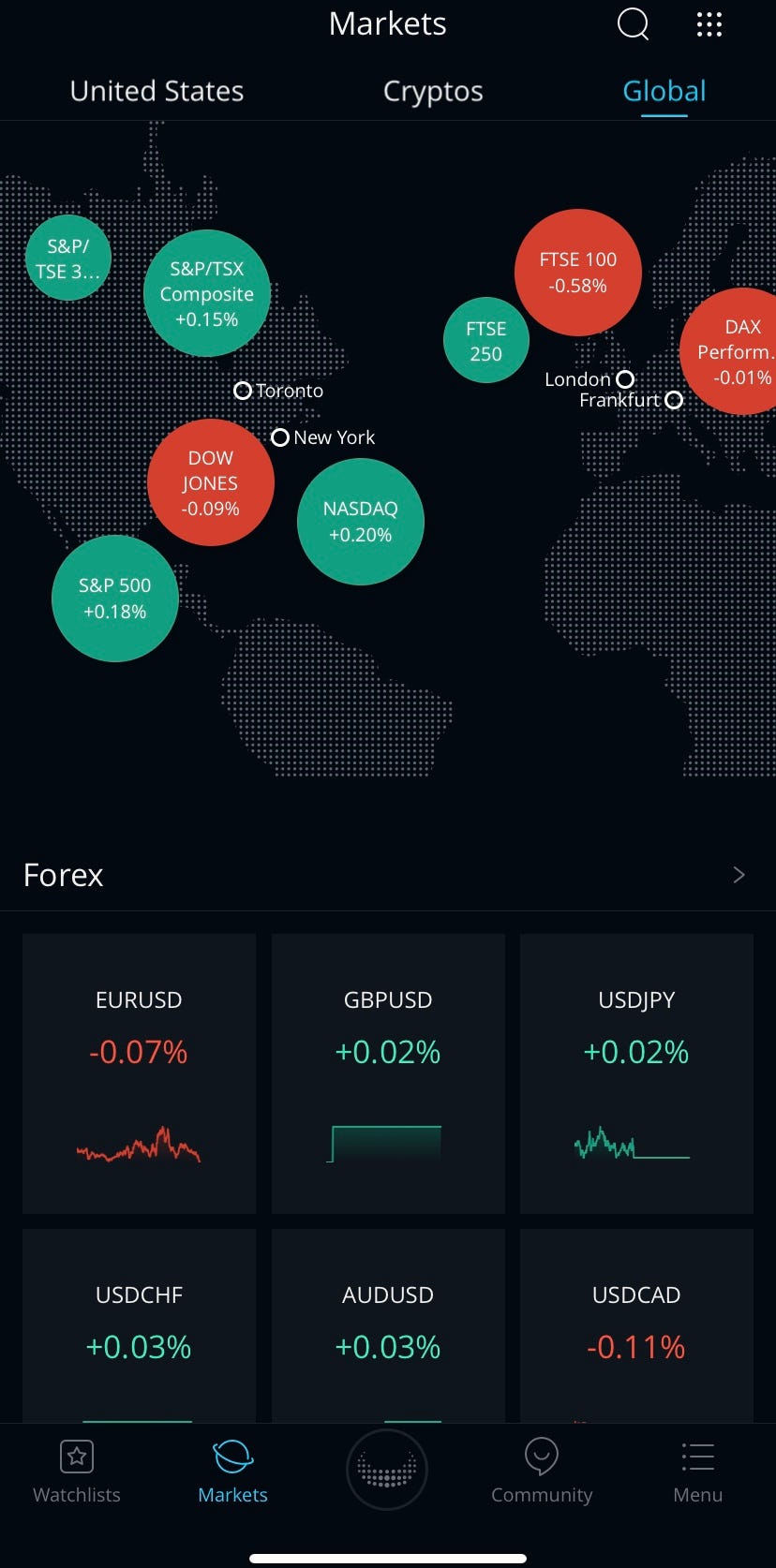776x1568 pixels.
Task: Tap the S&P 500 bubble
Action: [115, 599]
